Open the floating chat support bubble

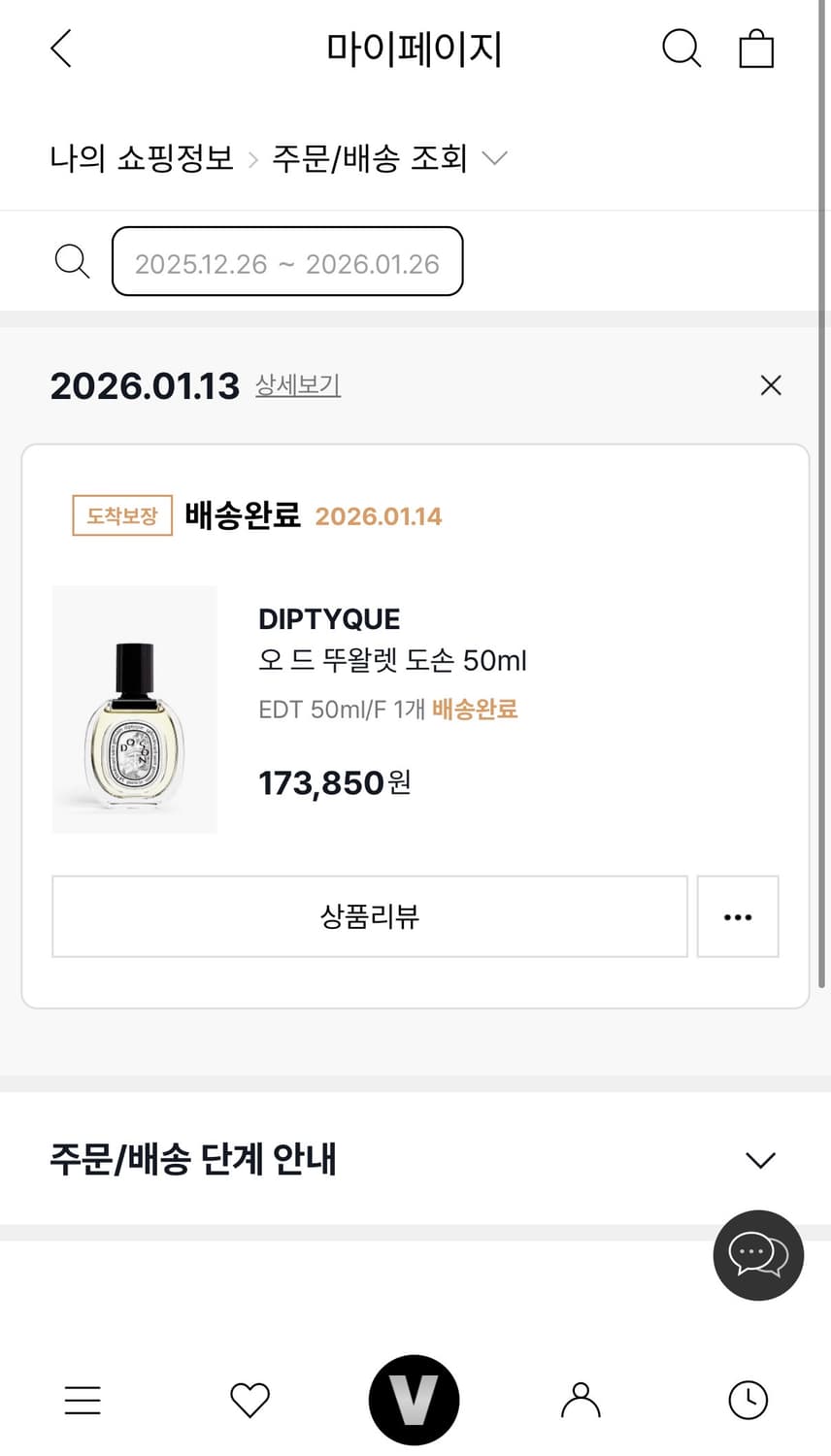(758, 1255)
